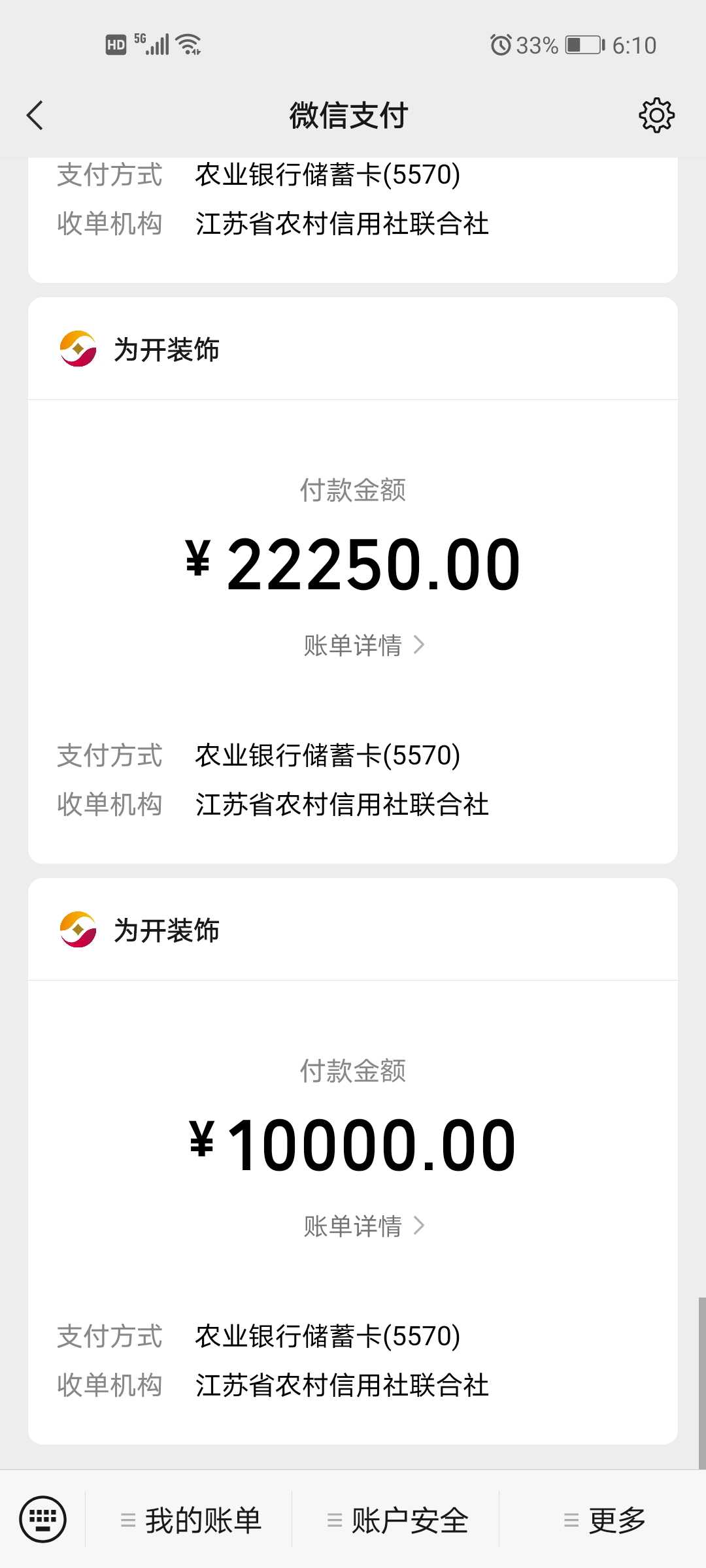Viewport: 706px width, 1568px height.
Task: Switch to keyboard input mode
Action: (x=43, y=1519)
